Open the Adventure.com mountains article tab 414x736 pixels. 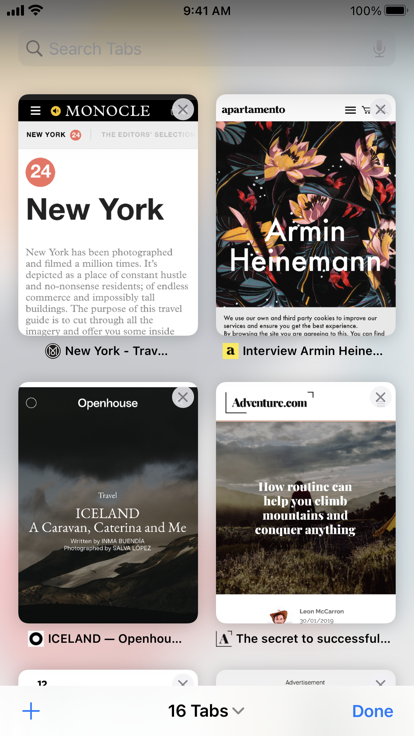coord(306,503)
